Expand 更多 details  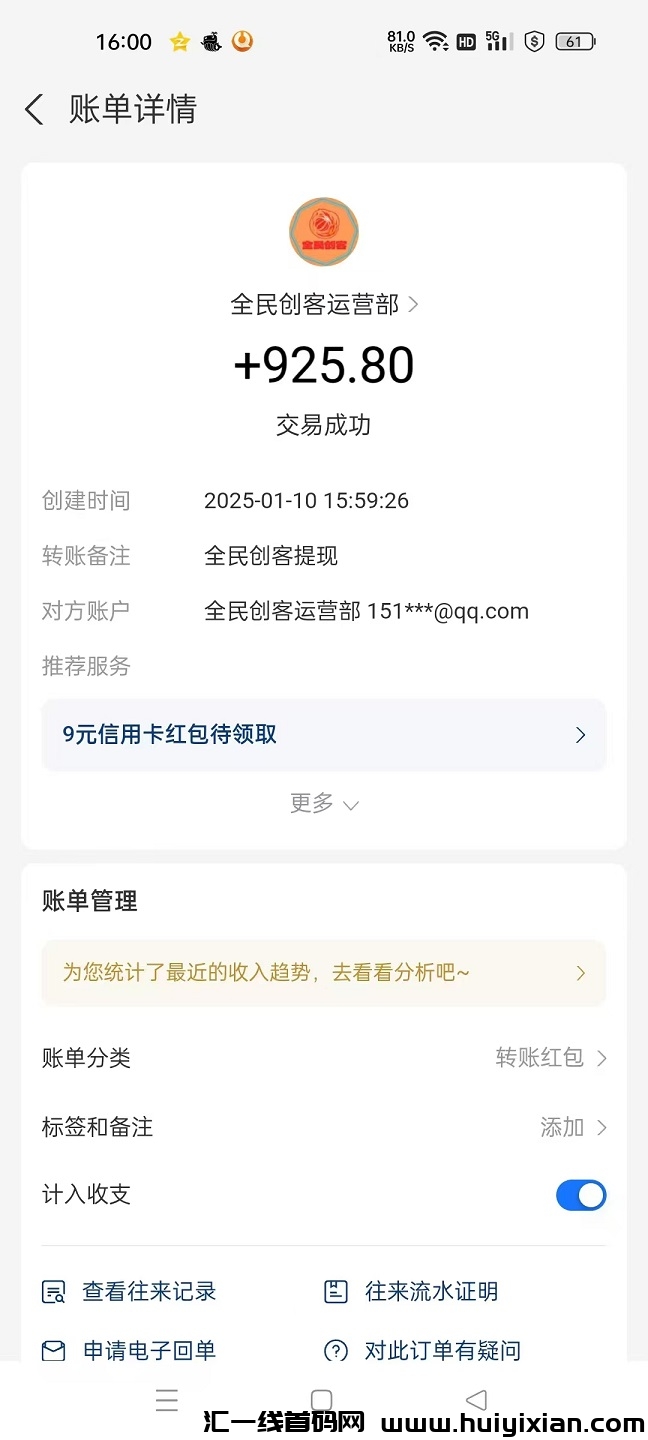324,804
